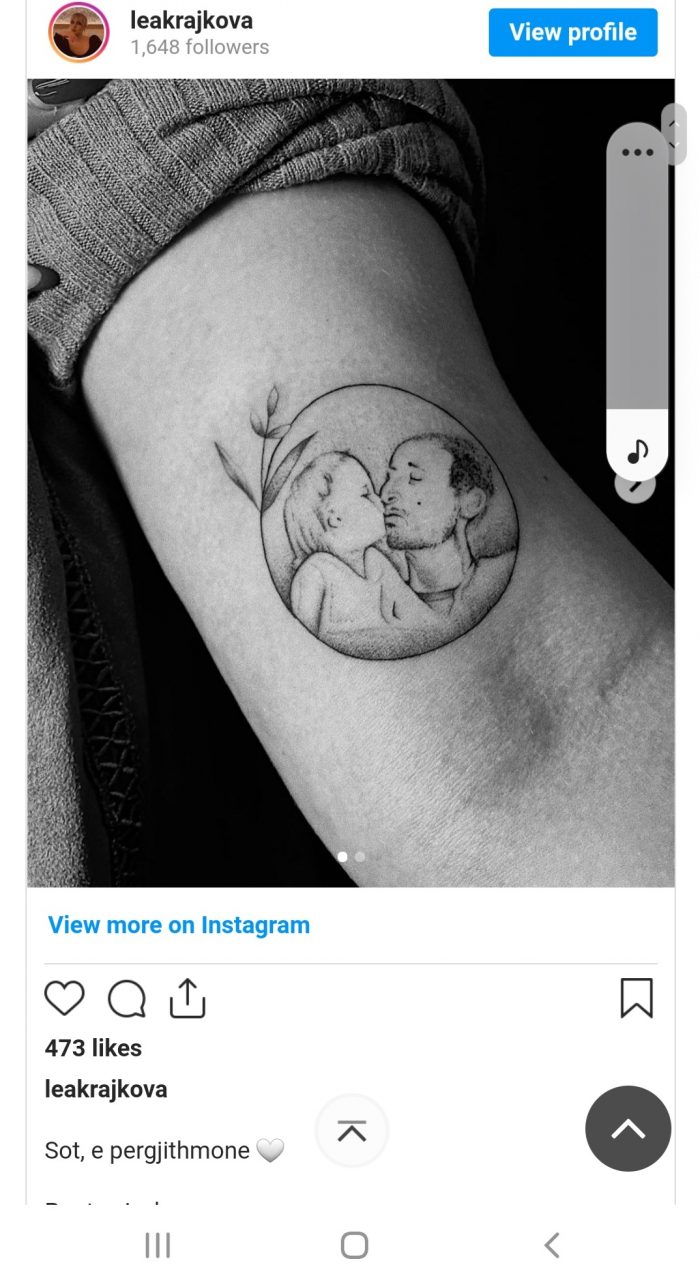This screenshot has width=700, height=1287.
Task: Open recent apps from the navigation bar
Action: 158,1245
